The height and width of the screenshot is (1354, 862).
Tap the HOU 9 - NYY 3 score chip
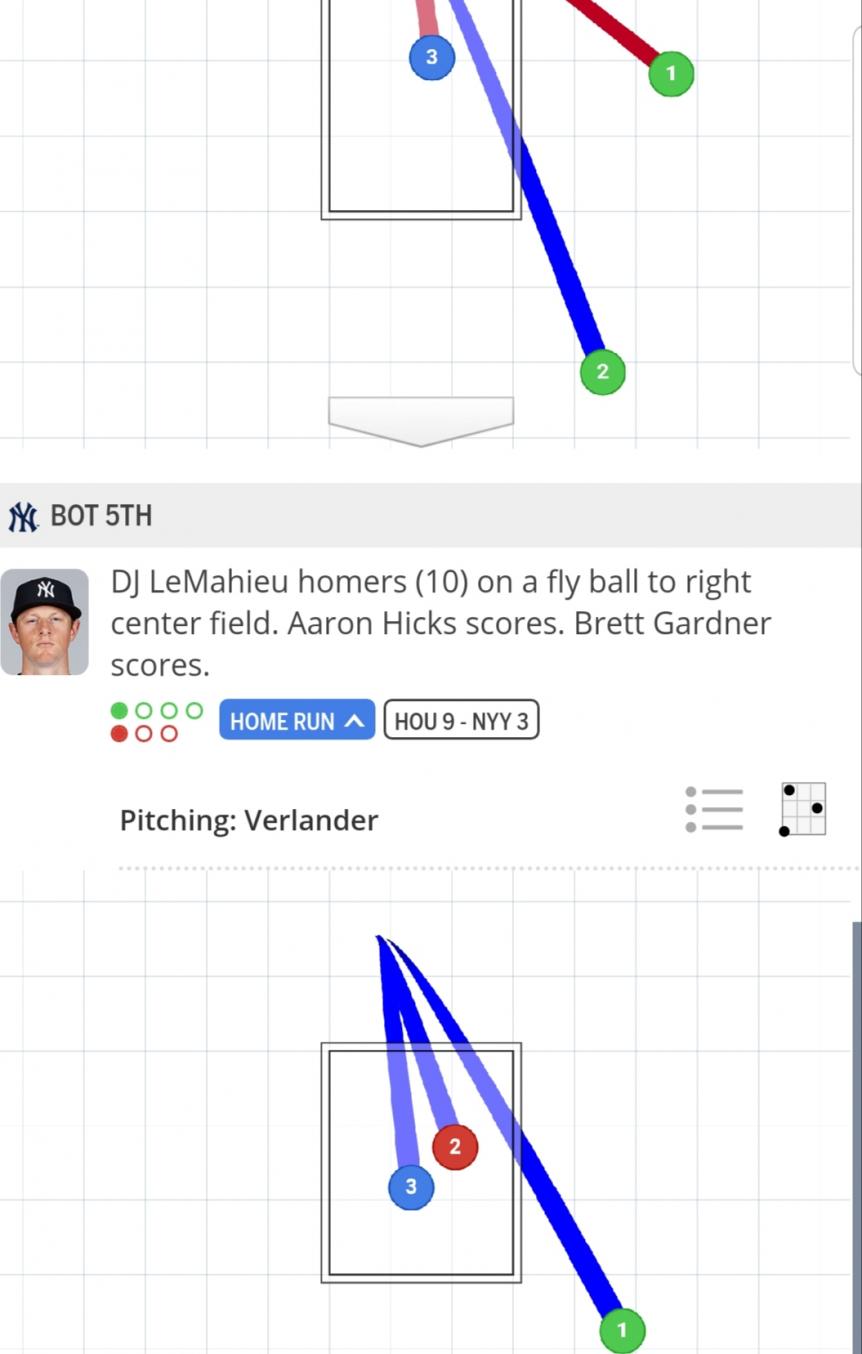pyautogui.click(x=461, y=720)
